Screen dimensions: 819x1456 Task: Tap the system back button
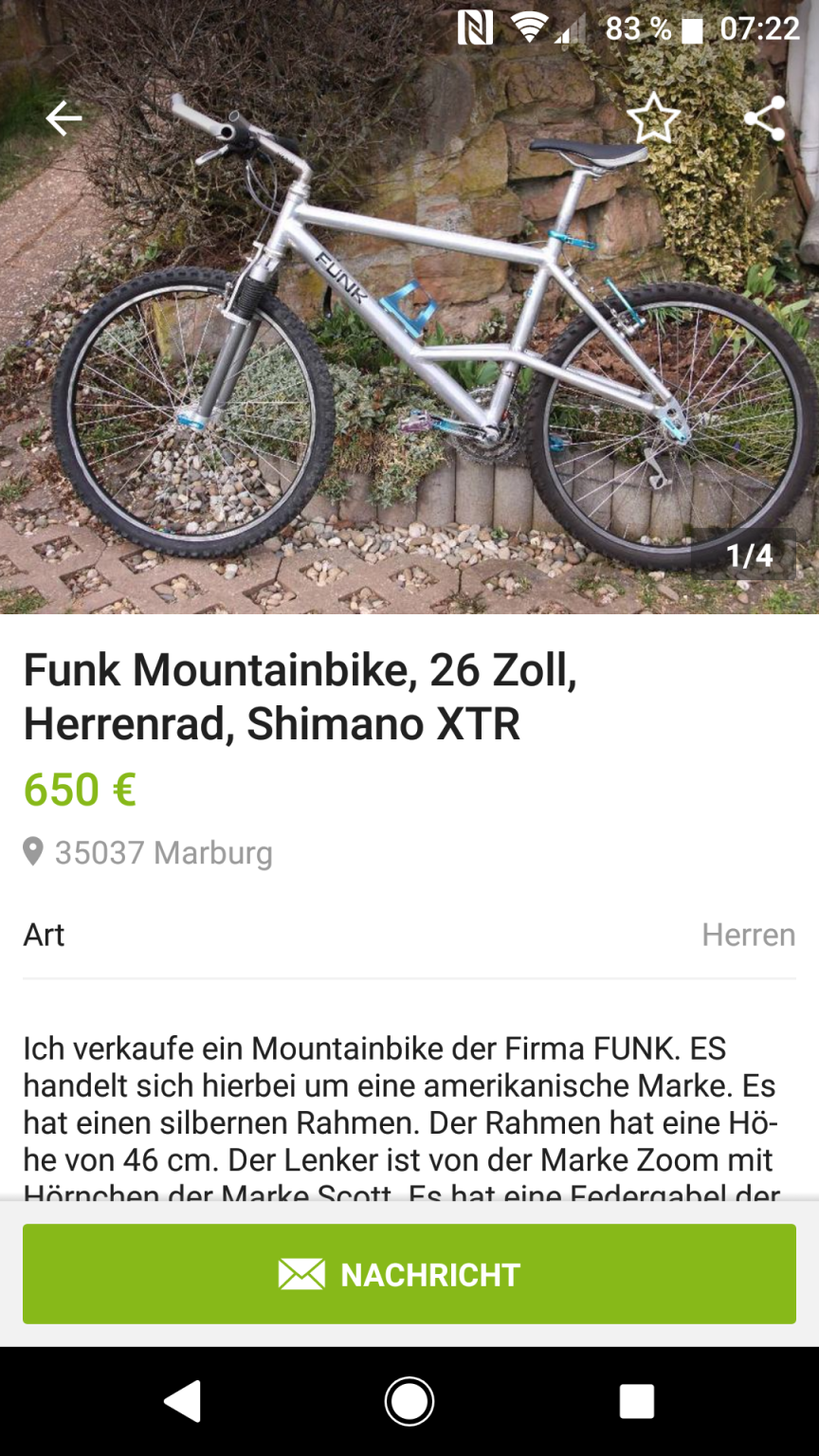pos(183,1400)
